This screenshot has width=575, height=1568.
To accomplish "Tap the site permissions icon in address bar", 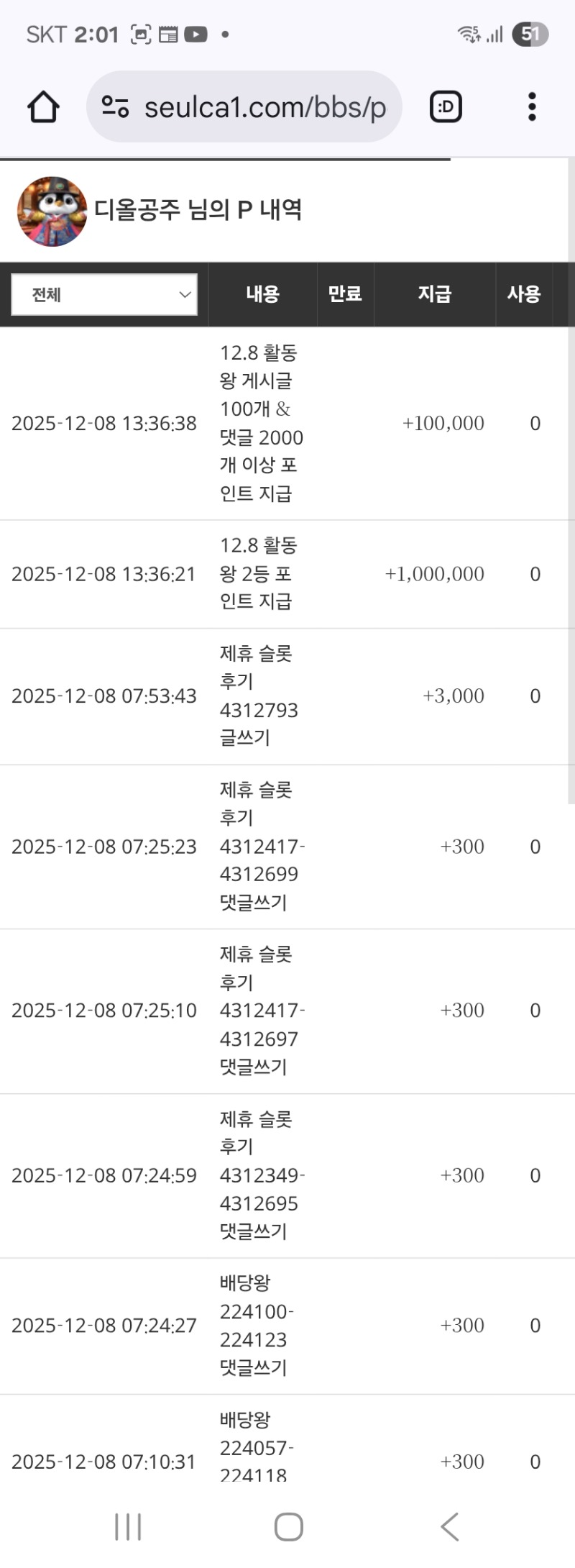I will pos(116,106).
